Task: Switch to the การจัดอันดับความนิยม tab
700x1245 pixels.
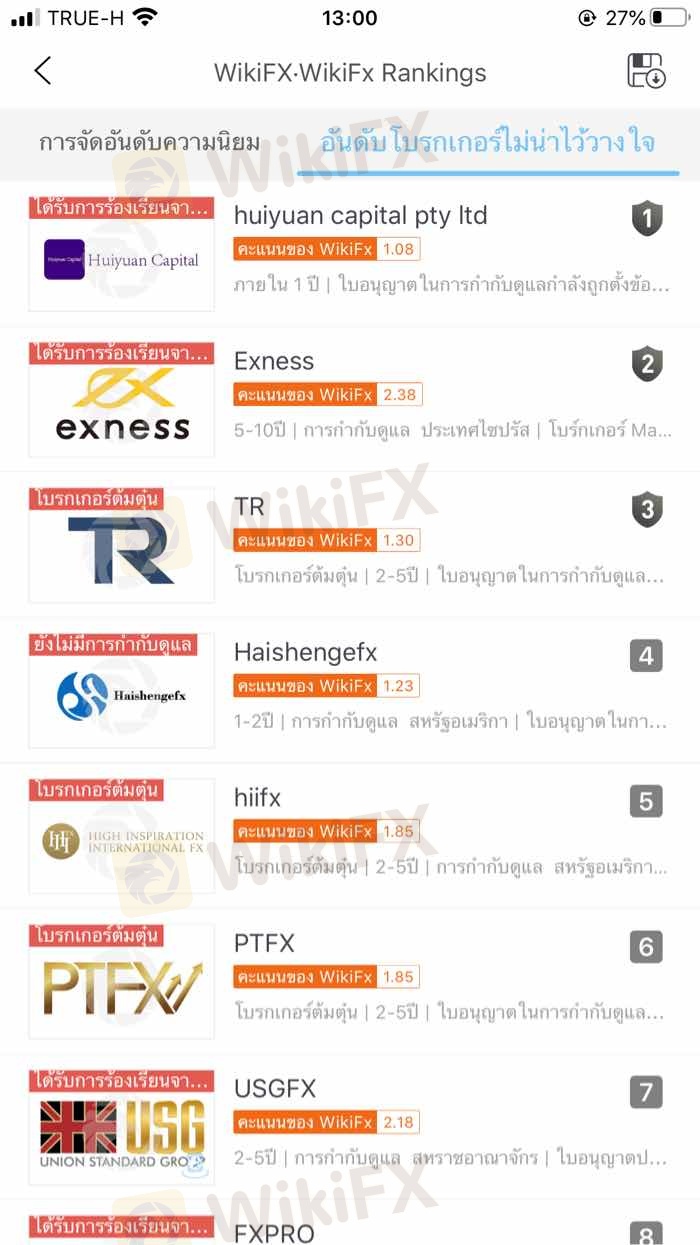Action: coord(149,143)
